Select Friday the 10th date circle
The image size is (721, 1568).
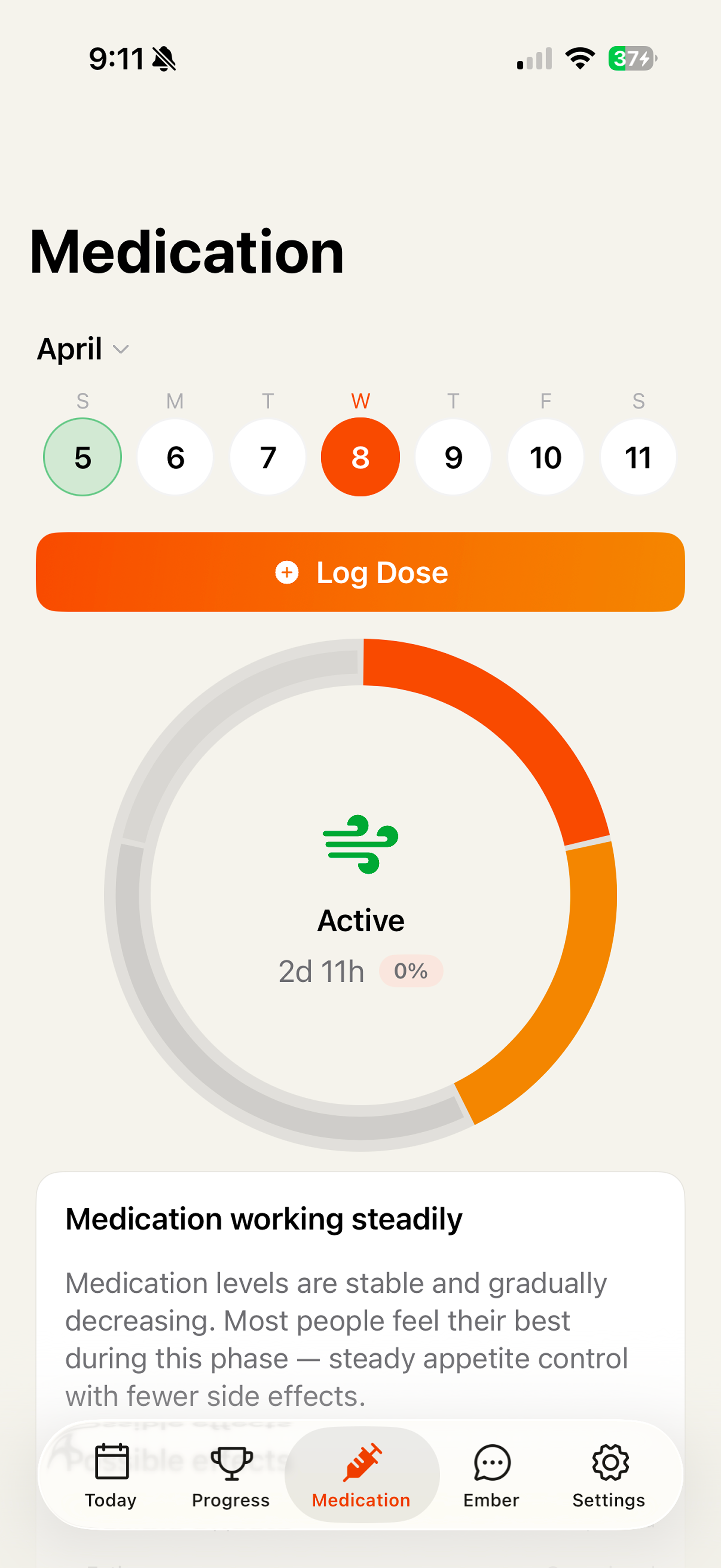tap(545, 457)
